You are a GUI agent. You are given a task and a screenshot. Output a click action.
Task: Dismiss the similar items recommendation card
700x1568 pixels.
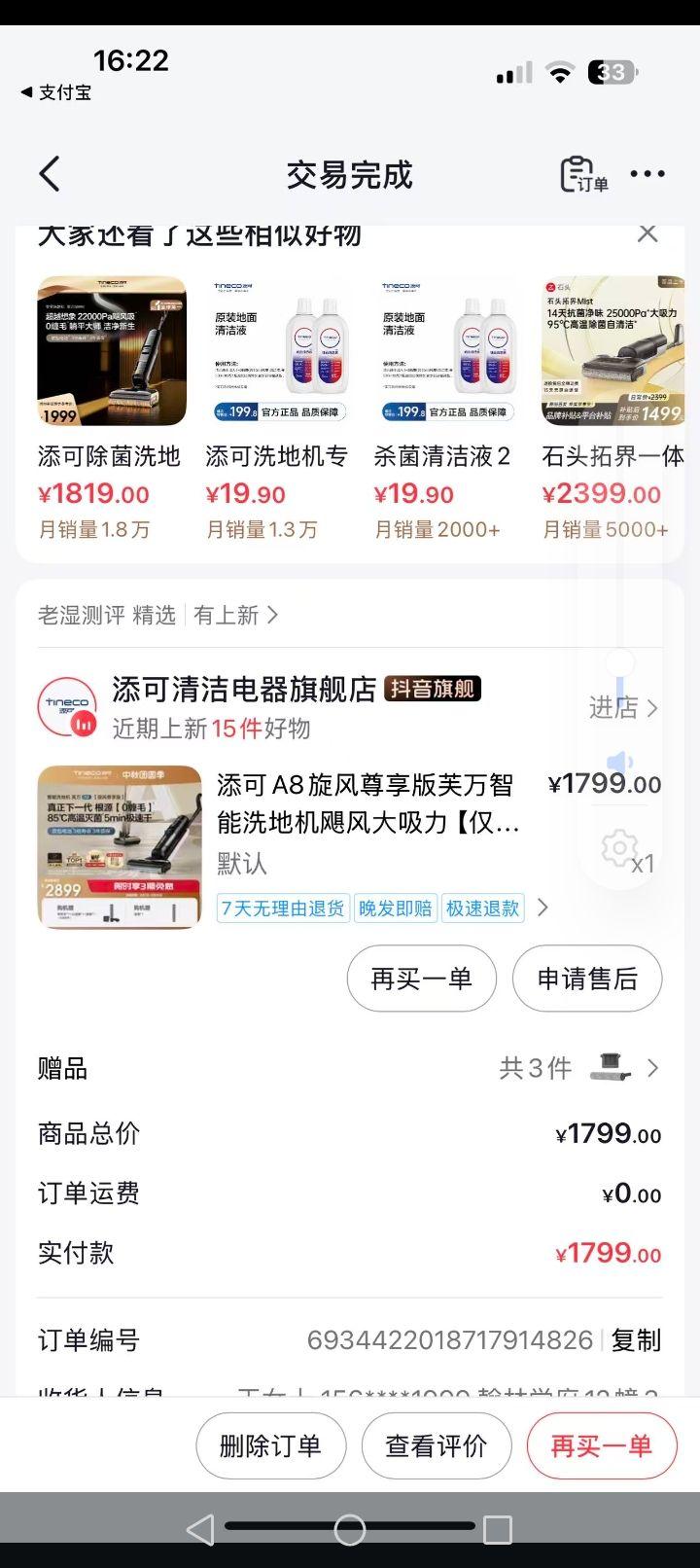click(647, 234)
